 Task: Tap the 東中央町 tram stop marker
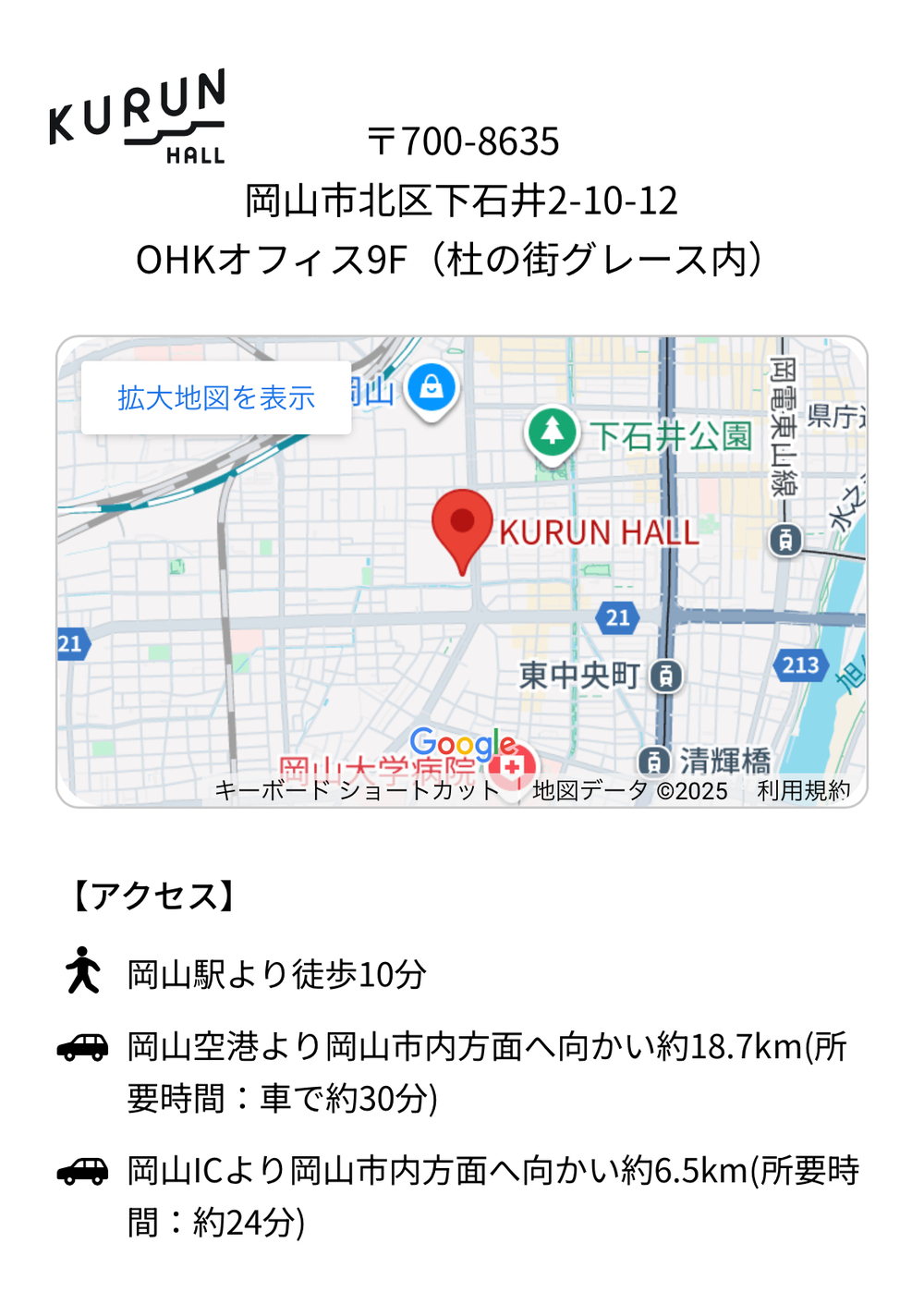click(666, 676)
